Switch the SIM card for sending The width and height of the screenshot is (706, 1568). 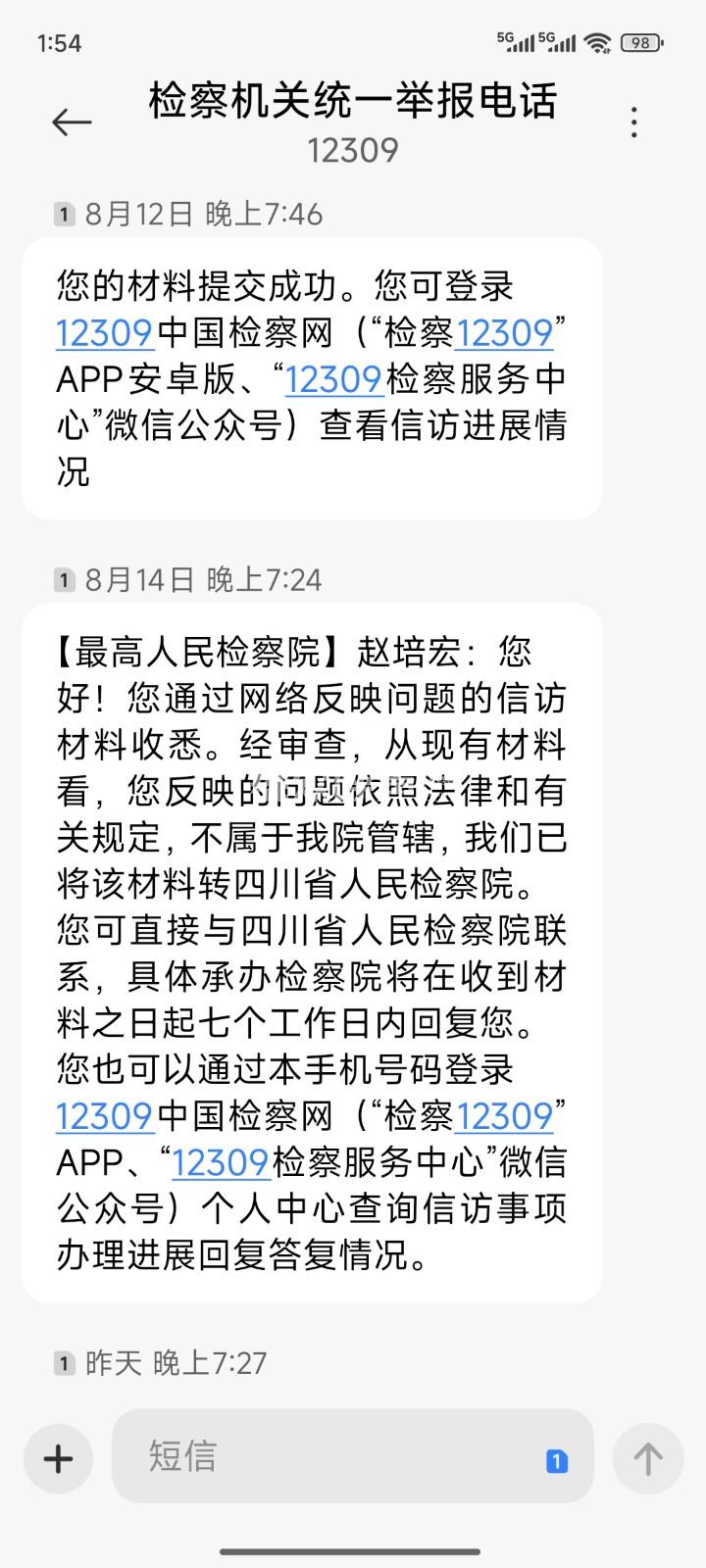(556, 1461)
